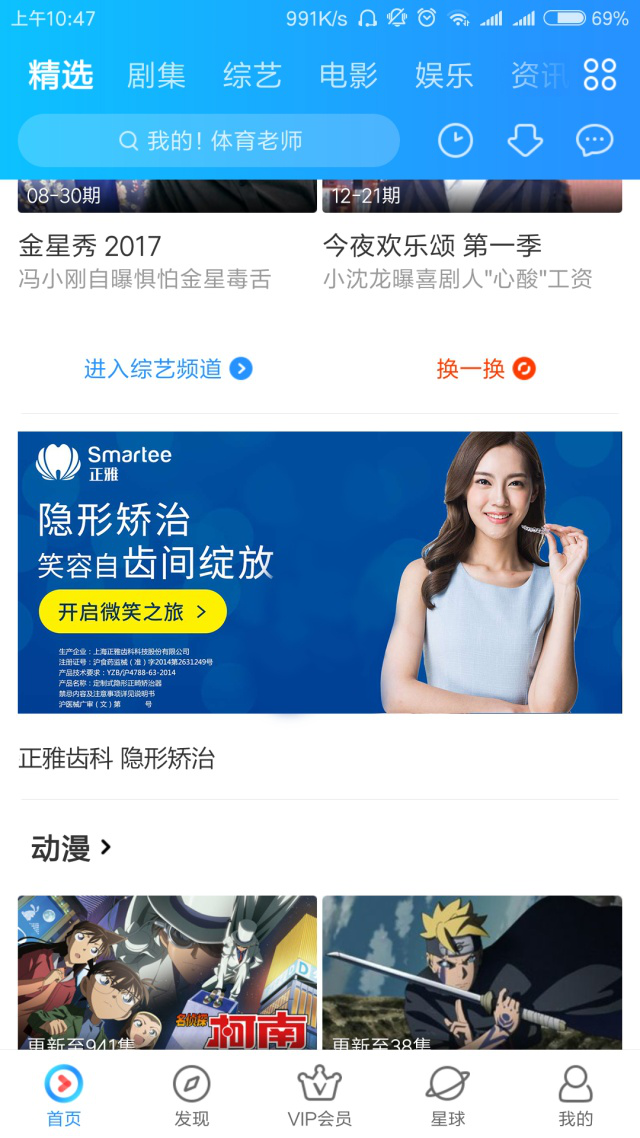Switch to the 电影 tab

[x=348, y=76]
